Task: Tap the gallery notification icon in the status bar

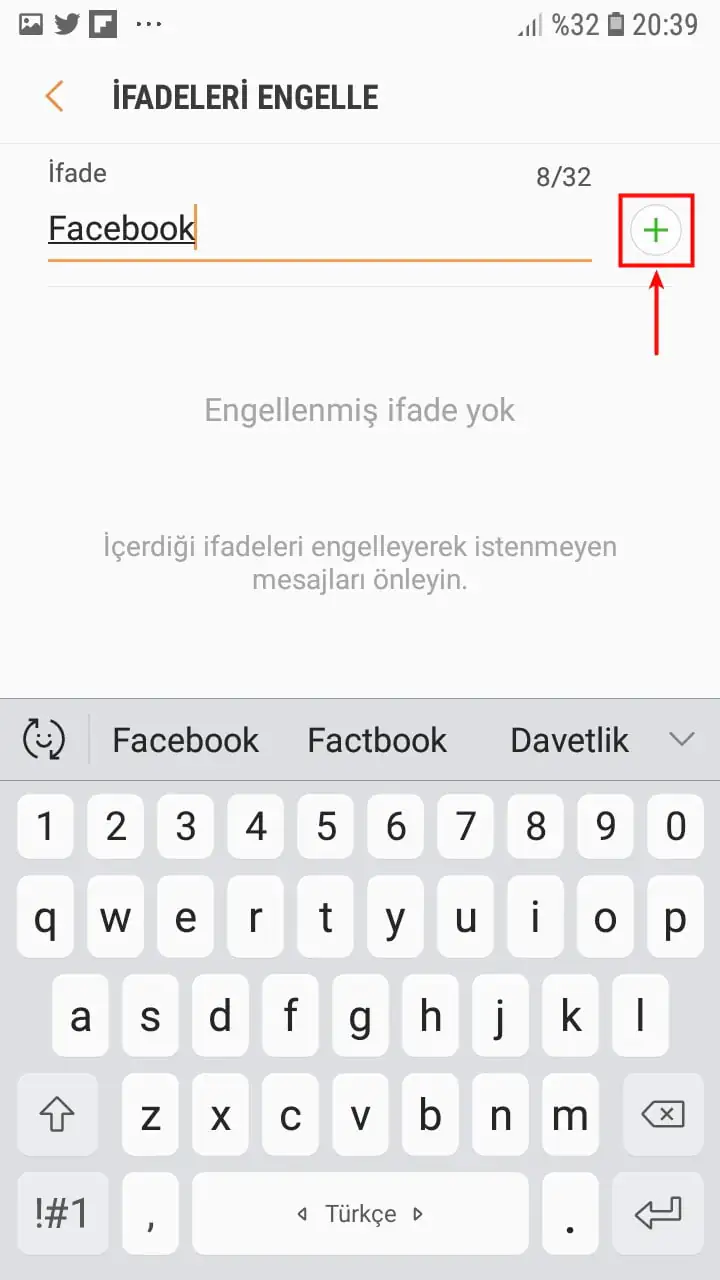Action: 31,24
